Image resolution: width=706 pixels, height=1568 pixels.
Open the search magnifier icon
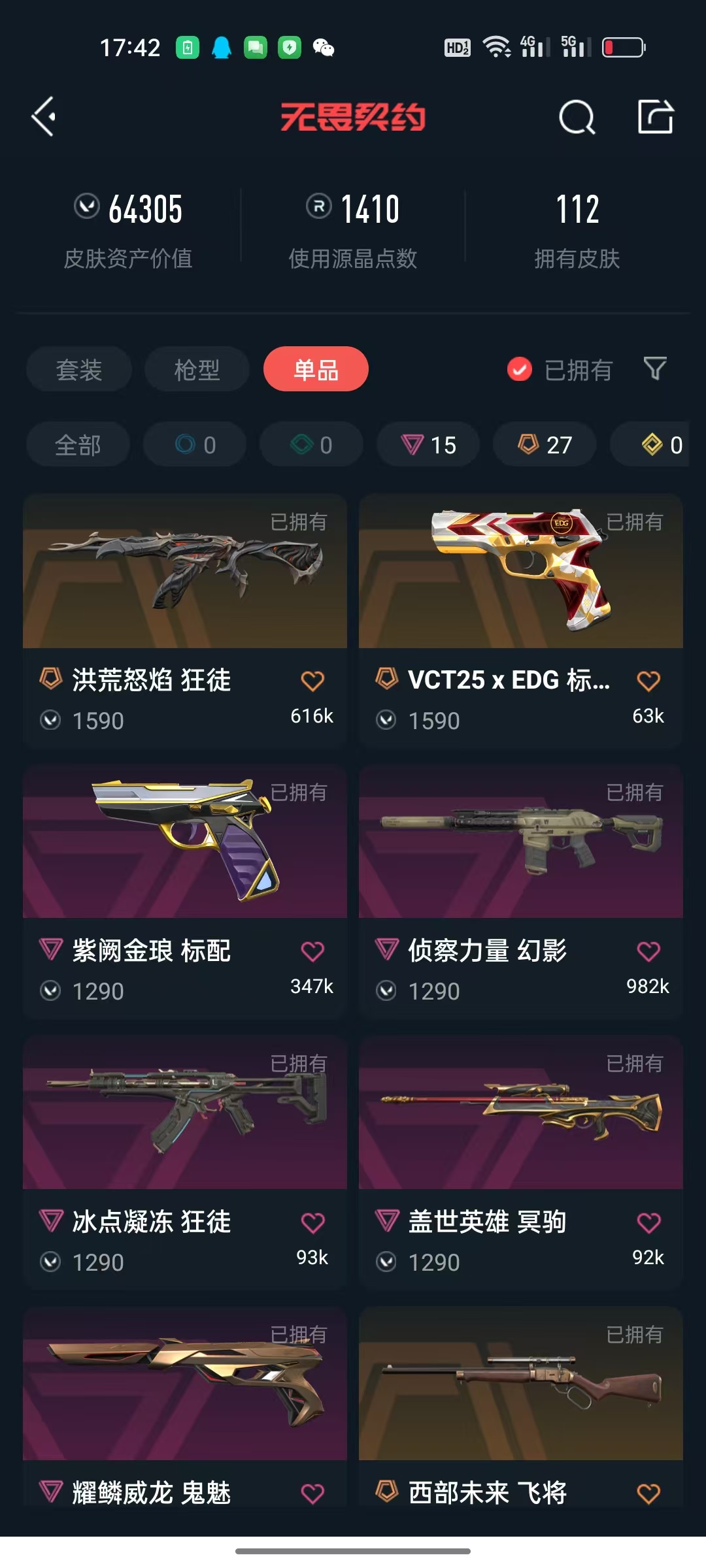[x=577, y=118]
